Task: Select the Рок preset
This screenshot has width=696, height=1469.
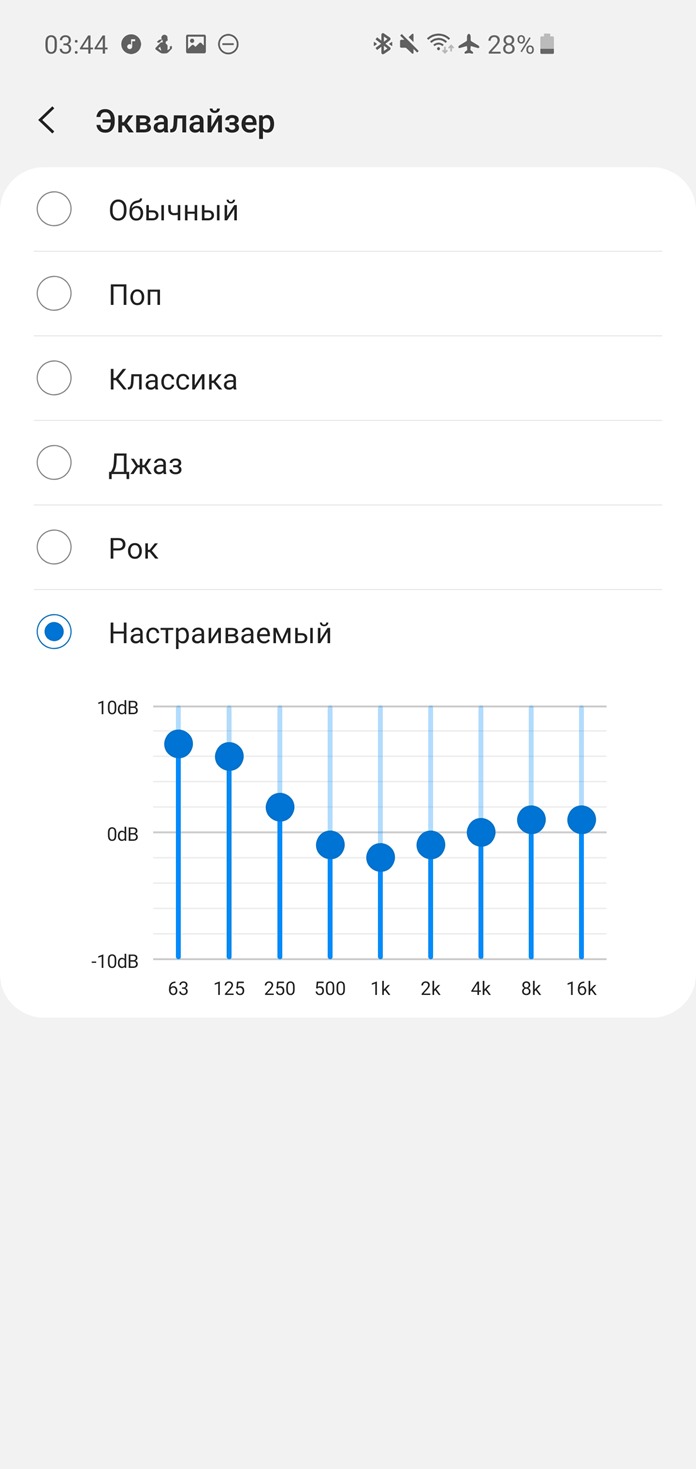Action: point(348,548)
